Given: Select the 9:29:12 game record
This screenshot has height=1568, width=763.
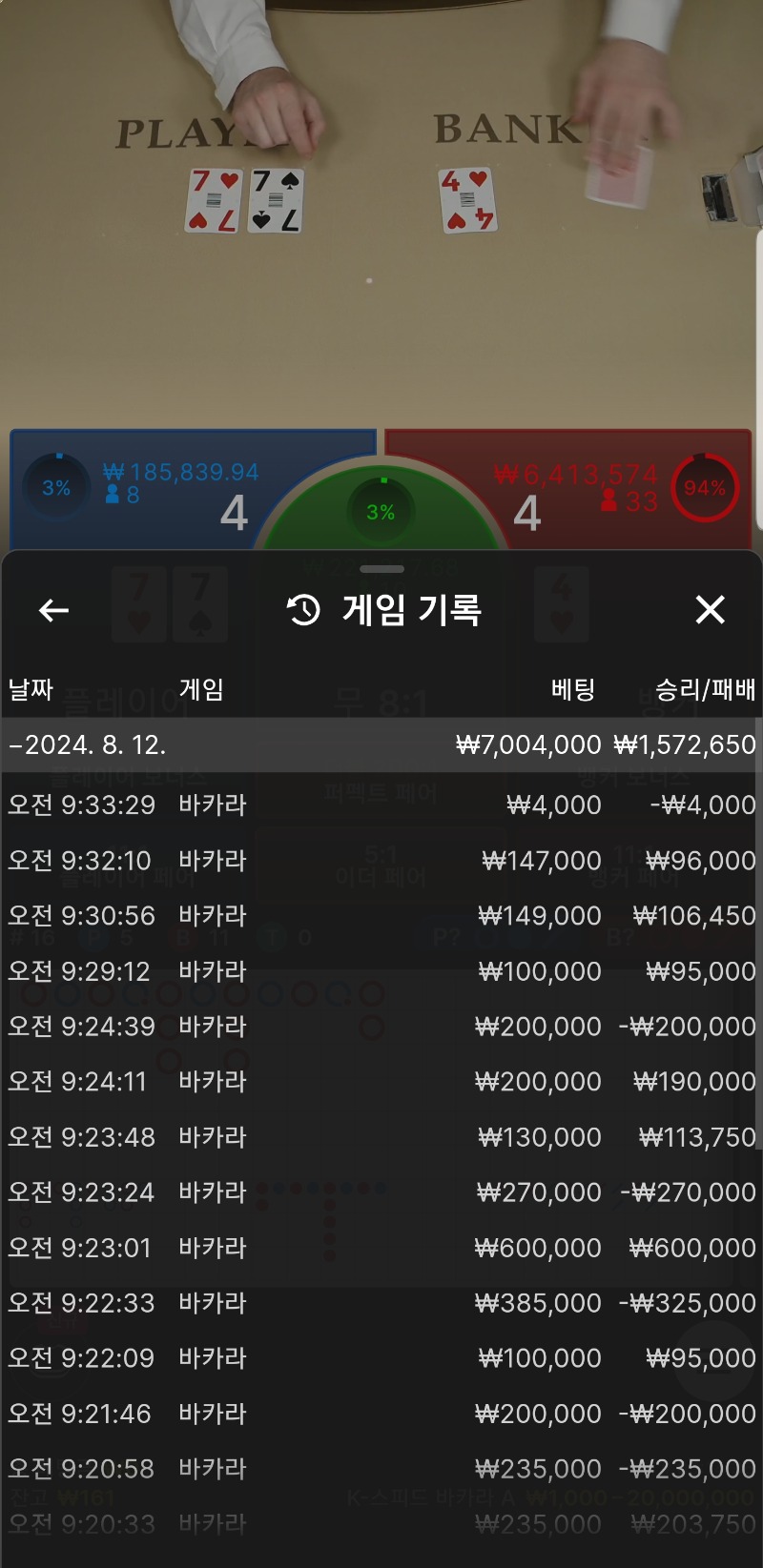Looking at the screenshot, I should coord(381,971).
